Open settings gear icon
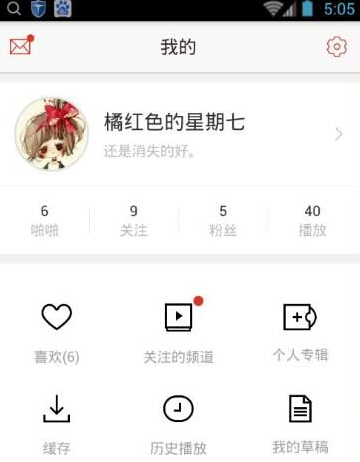This screenshot has height=462, width=360. click(x=337, y=47)
